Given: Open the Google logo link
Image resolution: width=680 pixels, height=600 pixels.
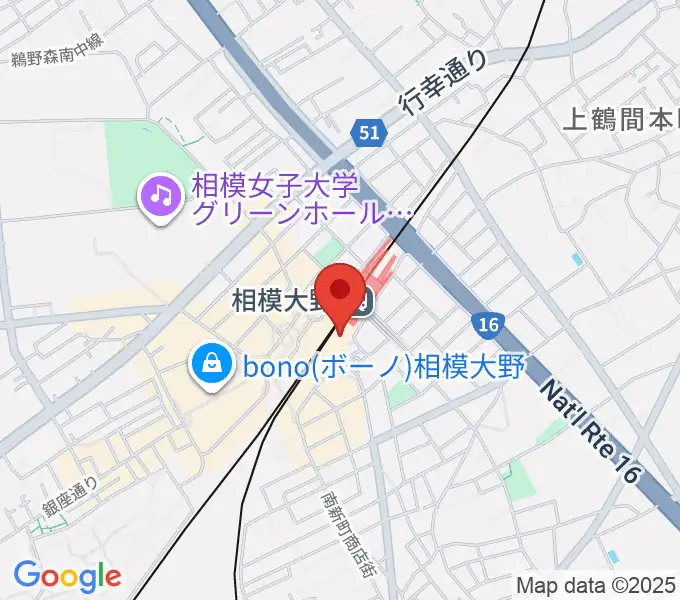Looking at the screenshot, I should point(67,575).
